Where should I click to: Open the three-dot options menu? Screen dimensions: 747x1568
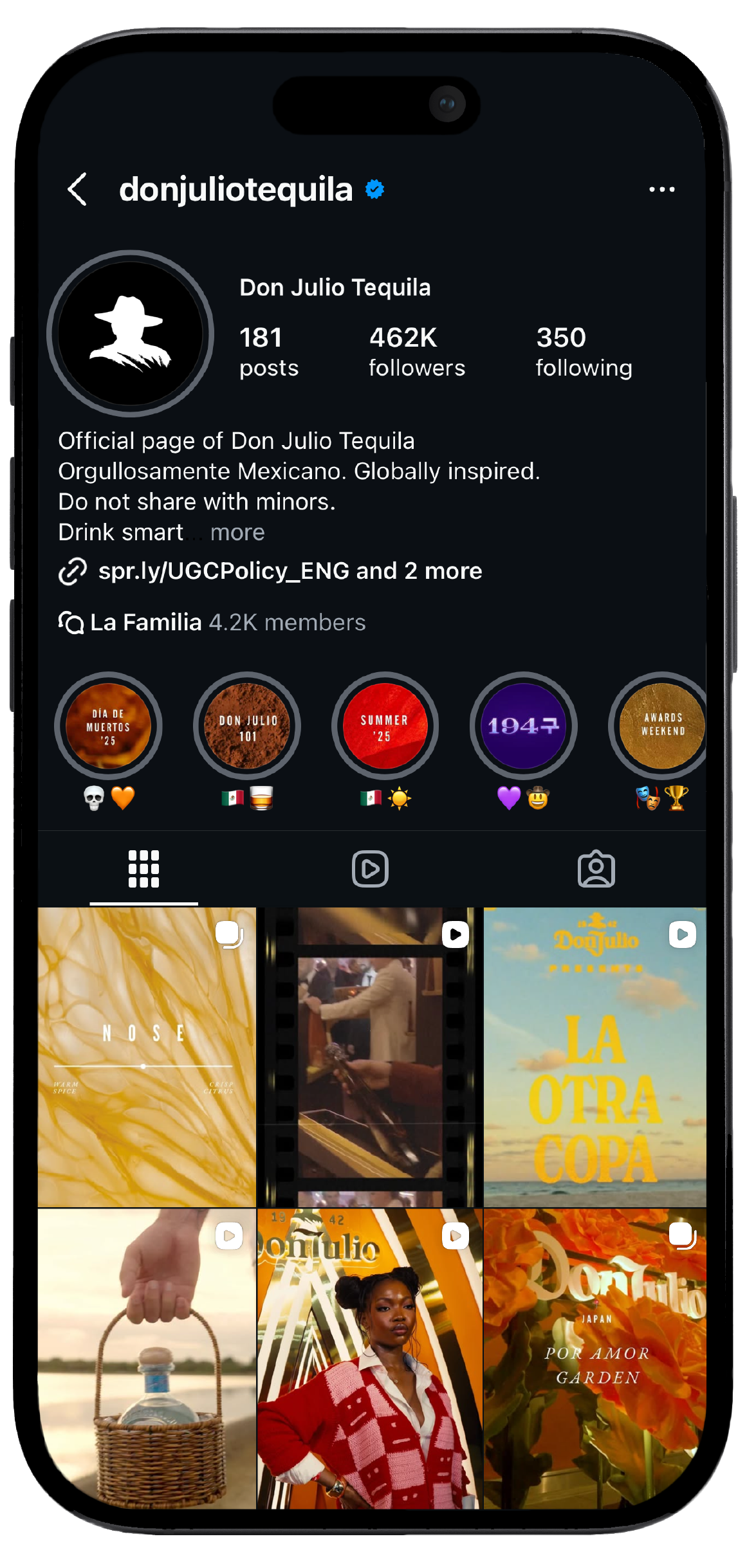[x=663, y=188]
